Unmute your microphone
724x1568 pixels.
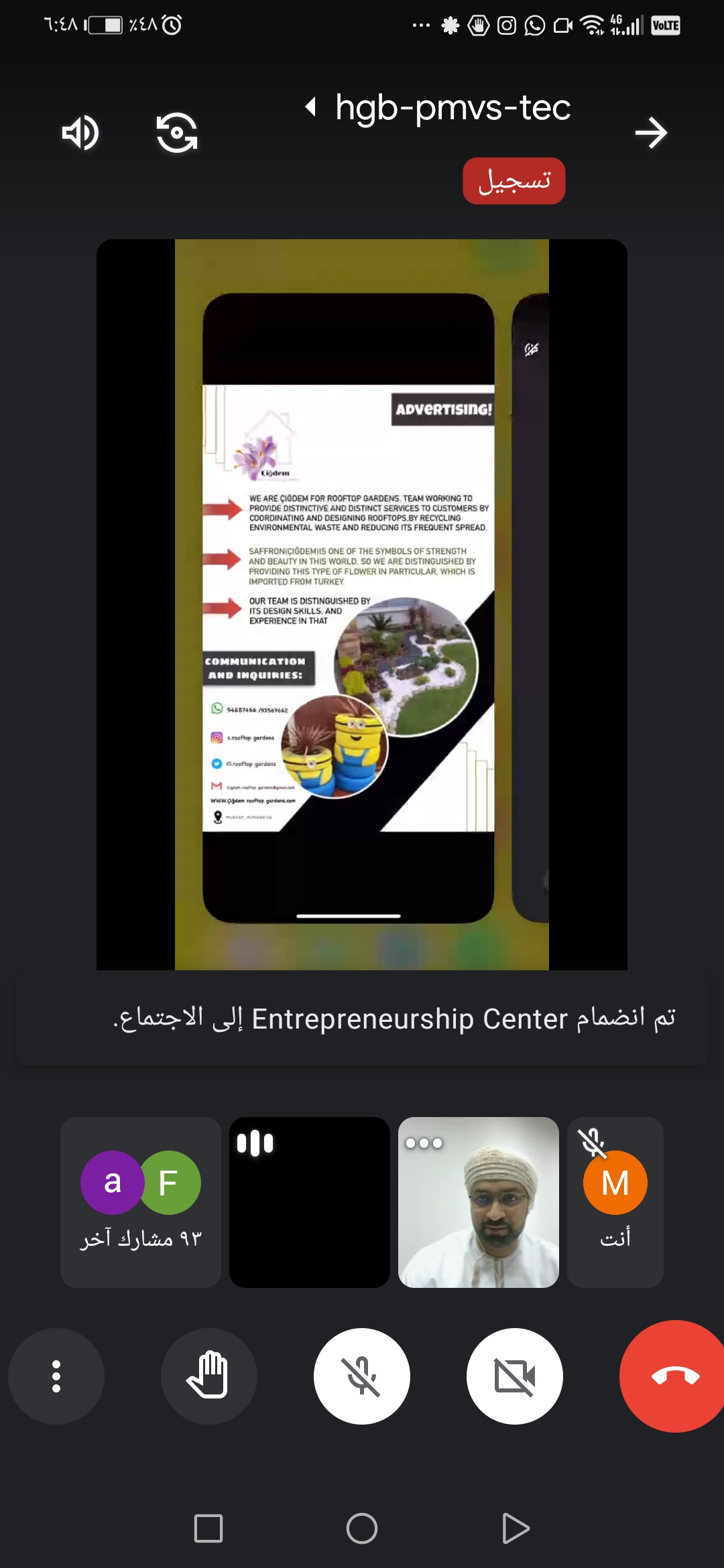point(362,1376)
